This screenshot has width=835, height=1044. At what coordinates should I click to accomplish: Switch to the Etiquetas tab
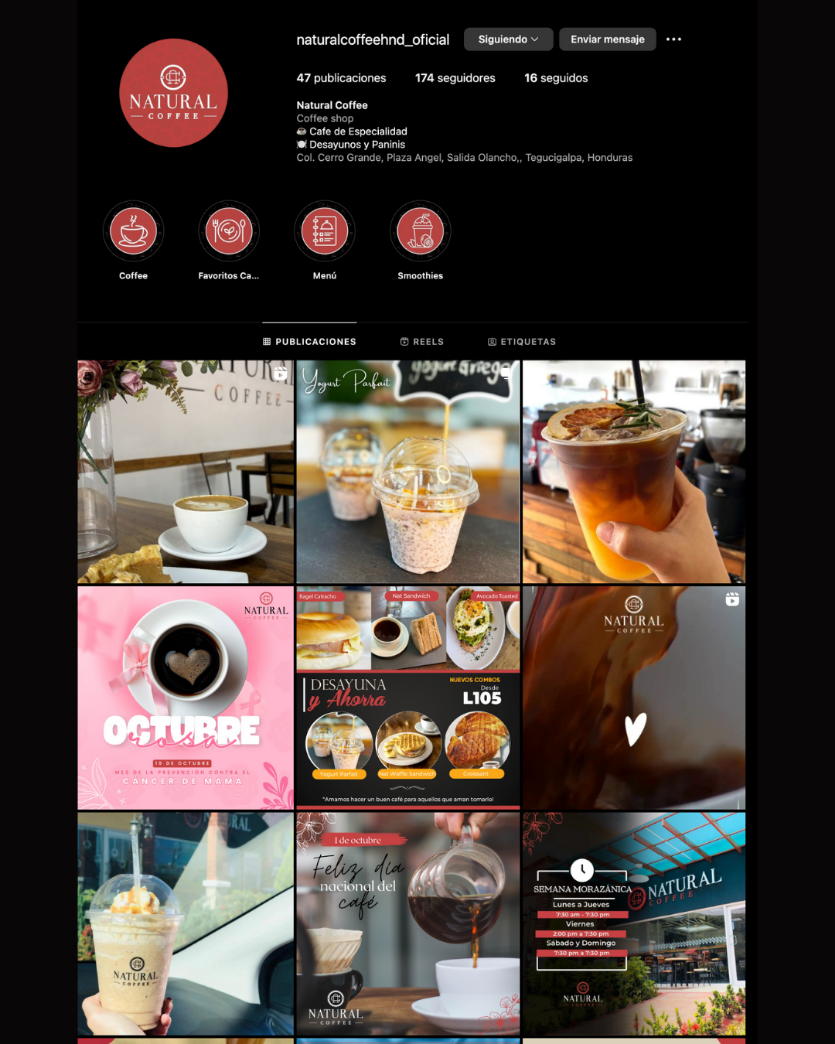click(521, 342)
